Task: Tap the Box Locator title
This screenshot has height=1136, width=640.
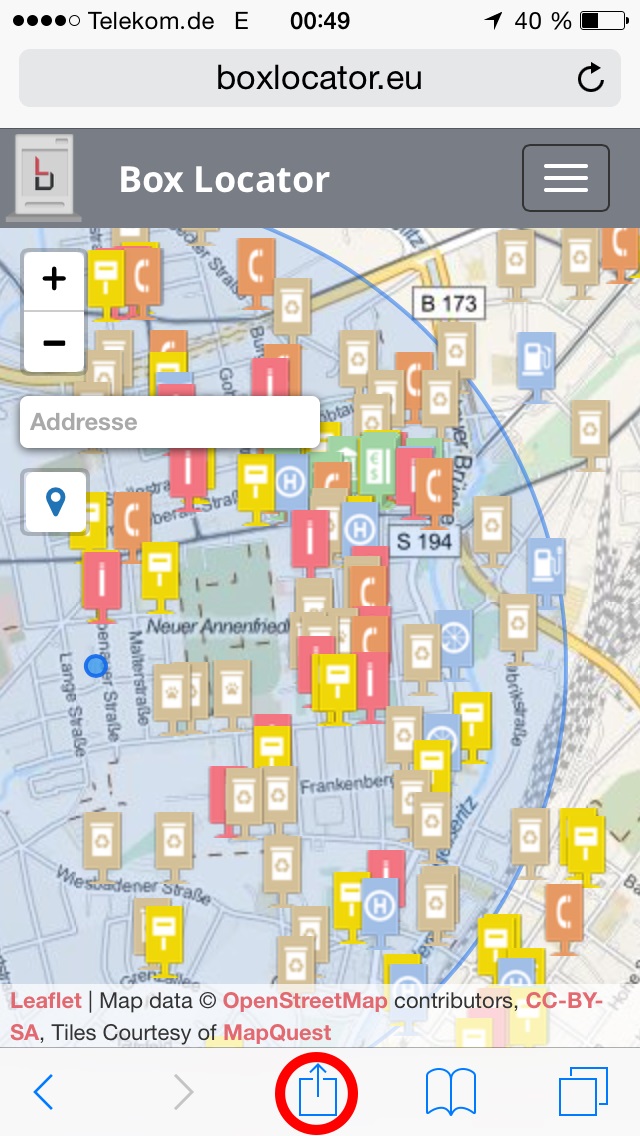Action: pos(224,180)
